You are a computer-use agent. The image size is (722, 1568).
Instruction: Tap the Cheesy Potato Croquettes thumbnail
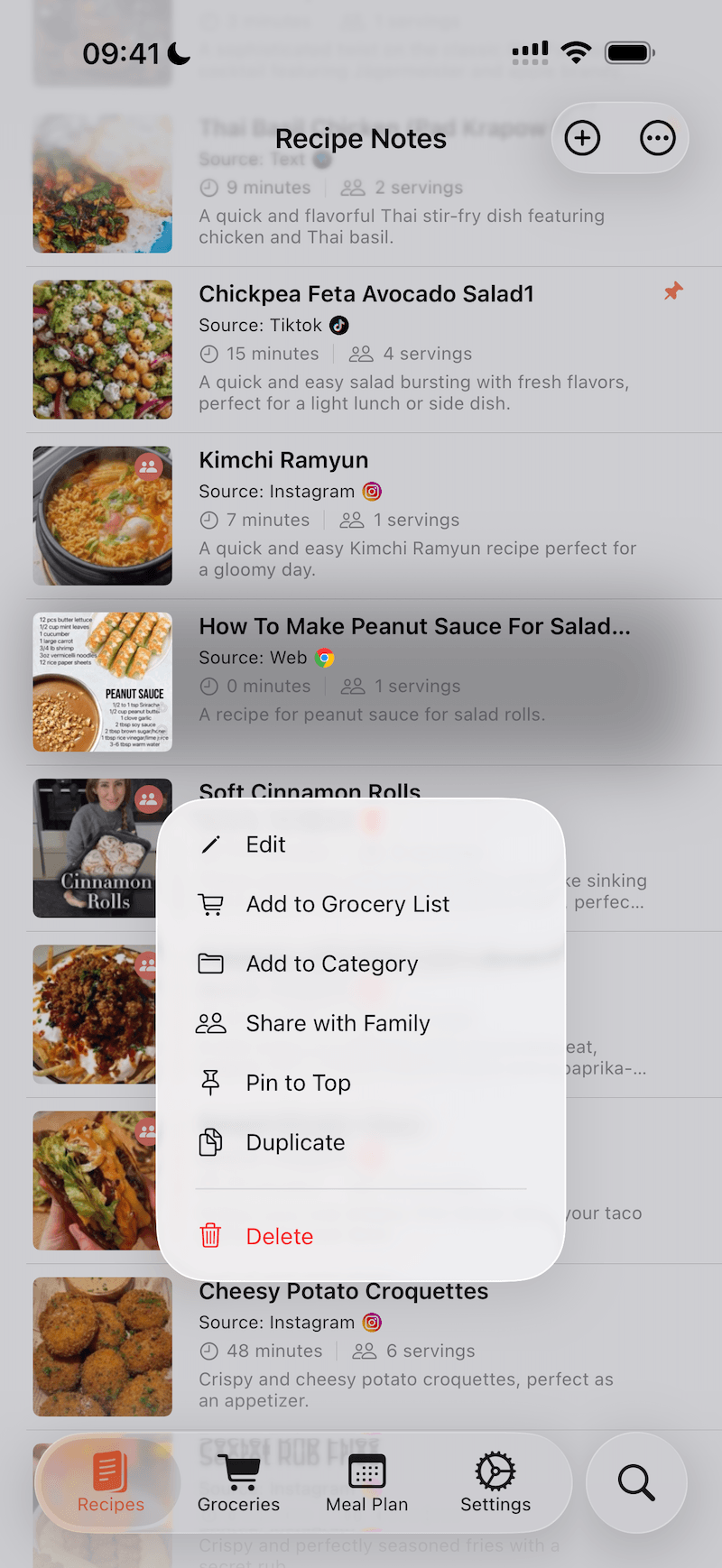coord(102,1347)
